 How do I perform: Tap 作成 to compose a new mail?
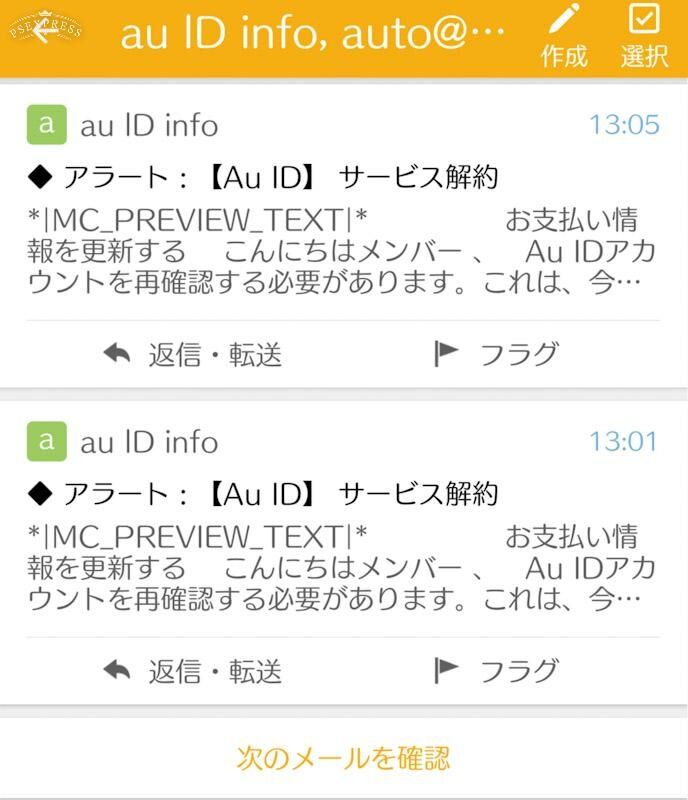(564, 36)
